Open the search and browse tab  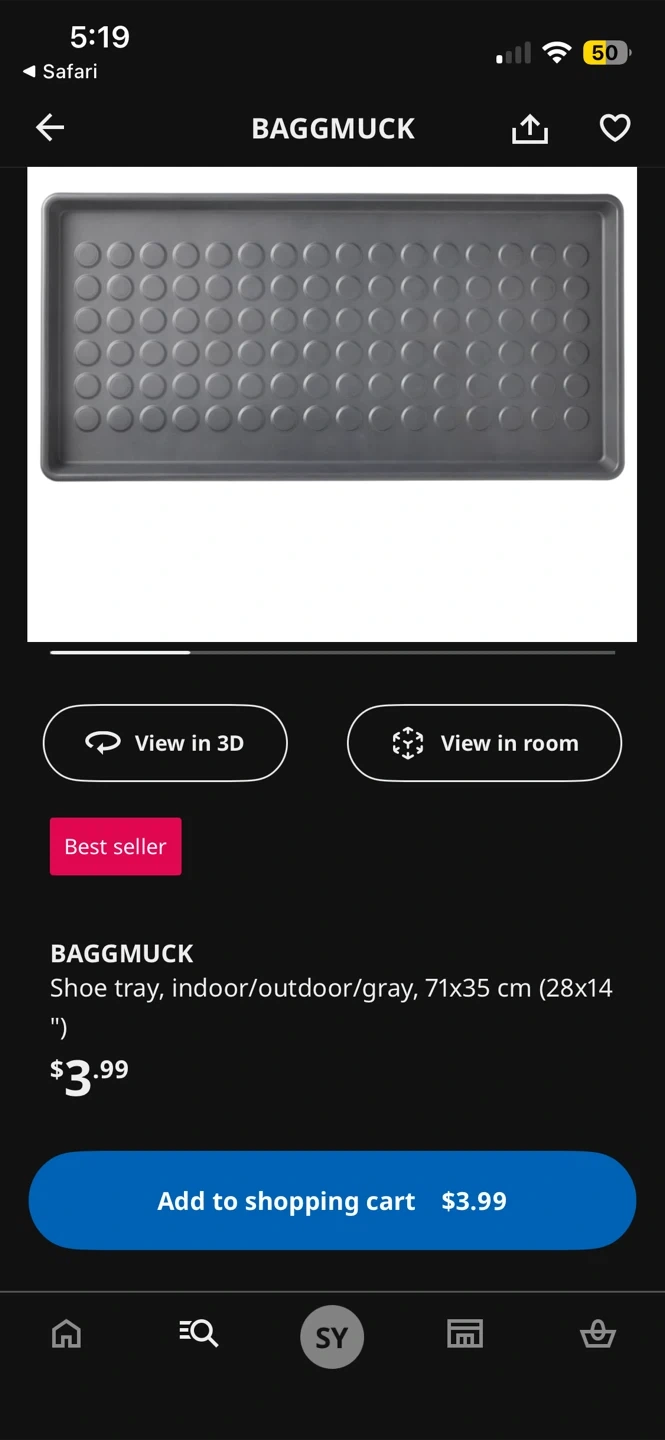tap(199, 1332)
